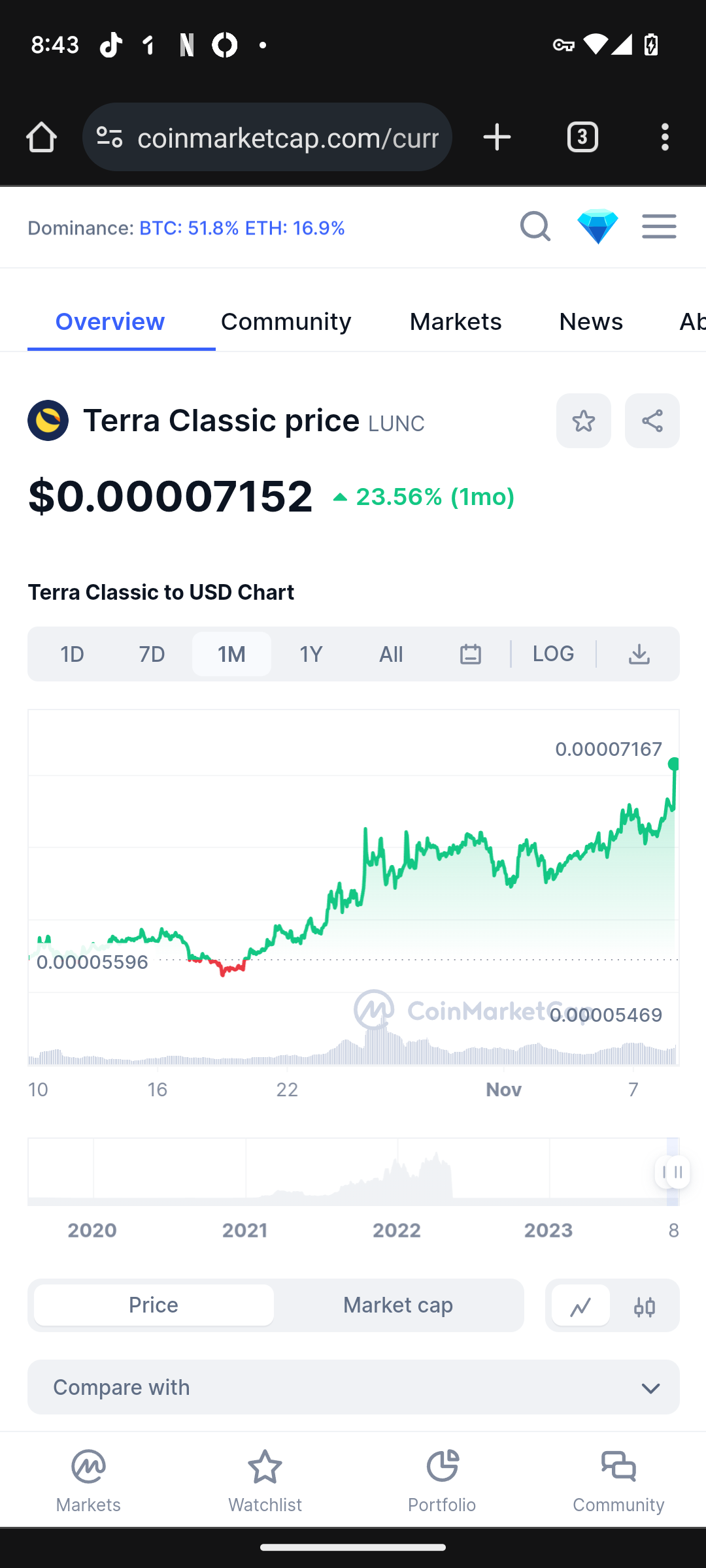Open the chart date range calendar
The image size is (706, 1568).
[x=470, y=654]
